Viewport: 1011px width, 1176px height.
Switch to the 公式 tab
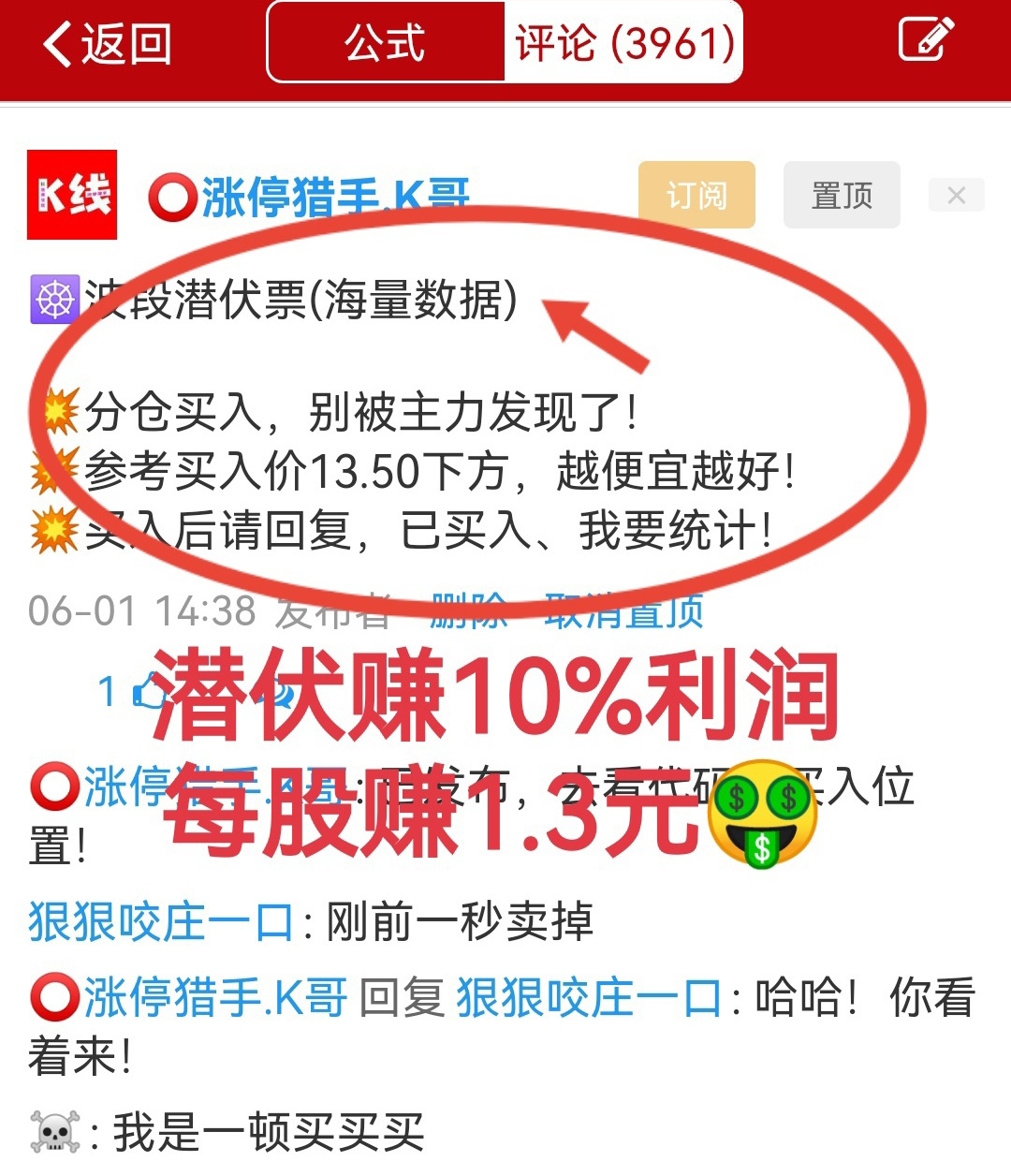[x=385, y=44]
